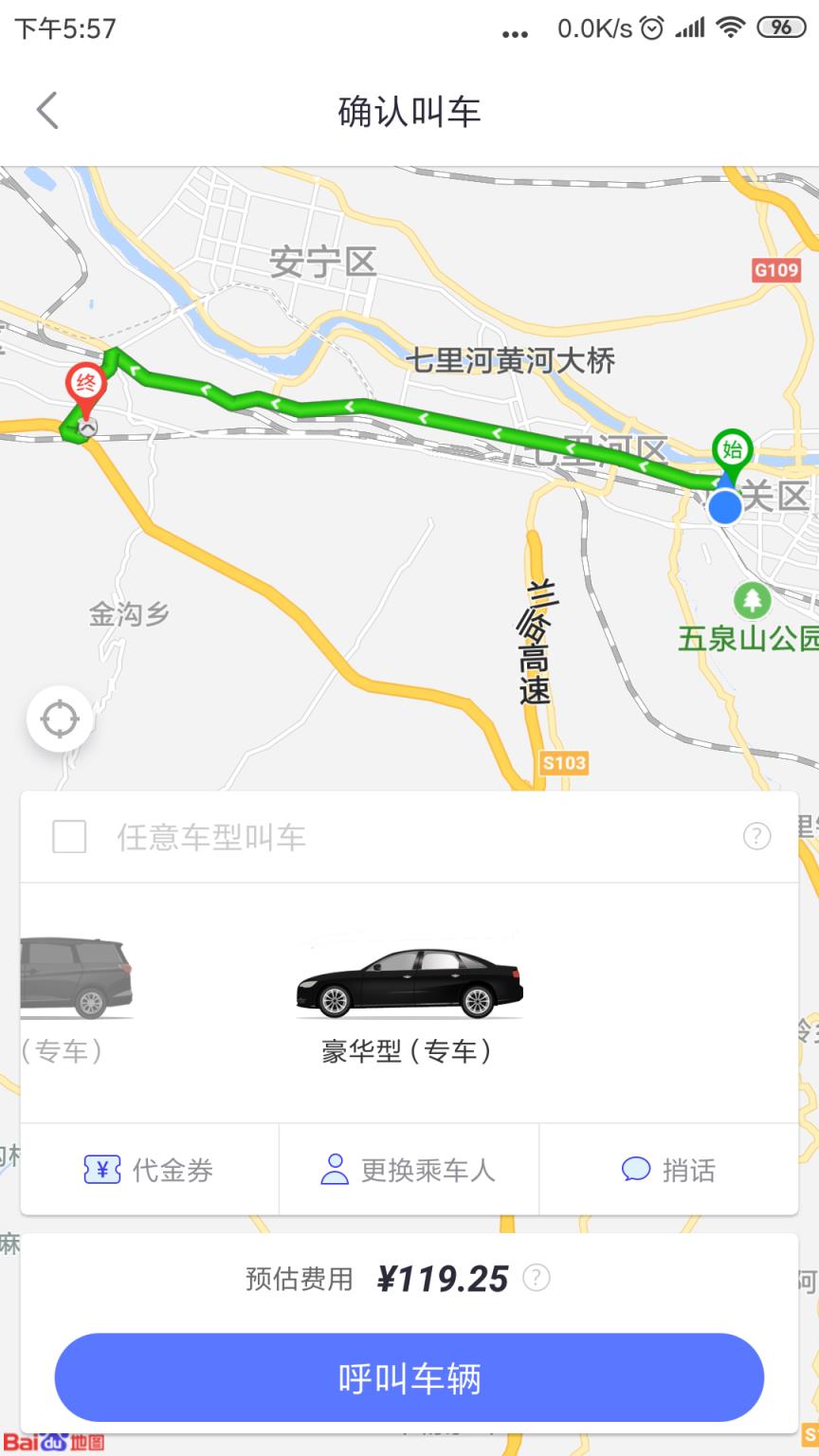Viewport: 819px width, 1456px height.
Task: Tap the question mark next to the ¥119.25 fare
Action: 538,1279
